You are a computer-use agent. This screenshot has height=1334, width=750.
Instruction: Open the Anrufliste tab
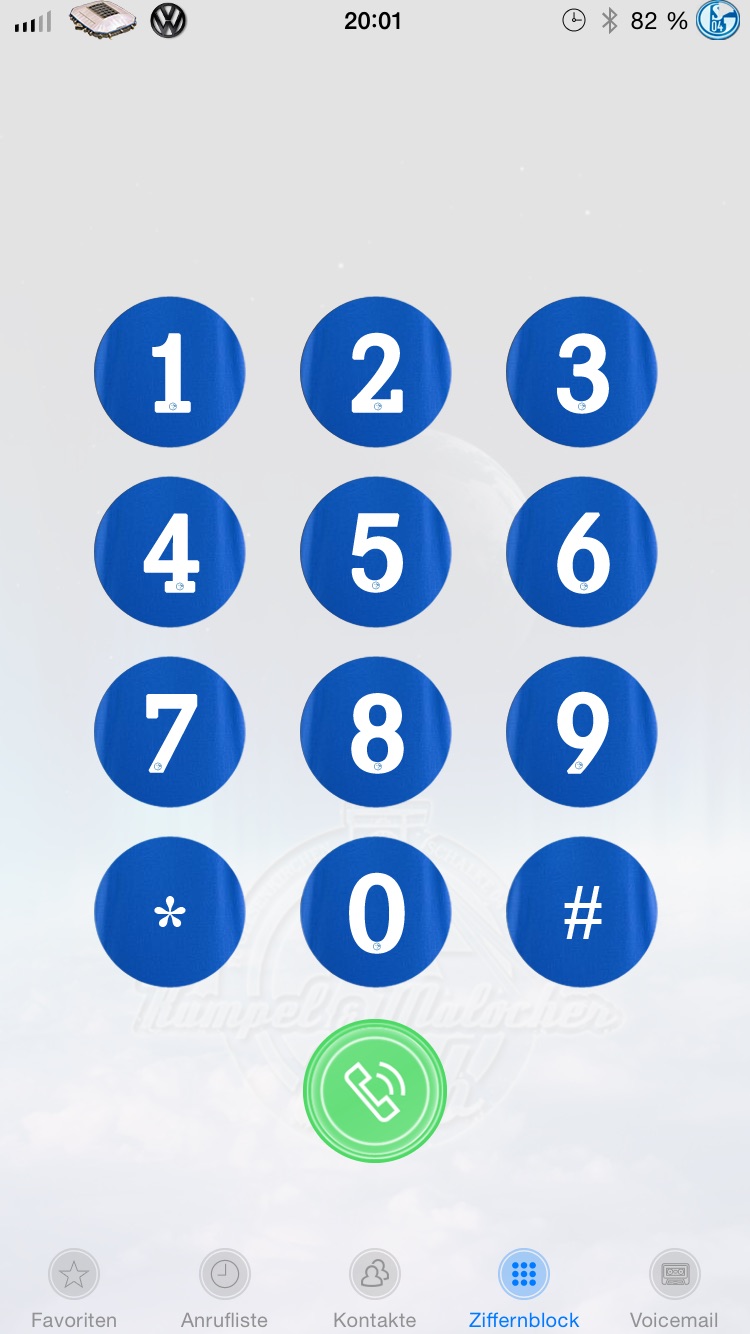(224, 1288)
